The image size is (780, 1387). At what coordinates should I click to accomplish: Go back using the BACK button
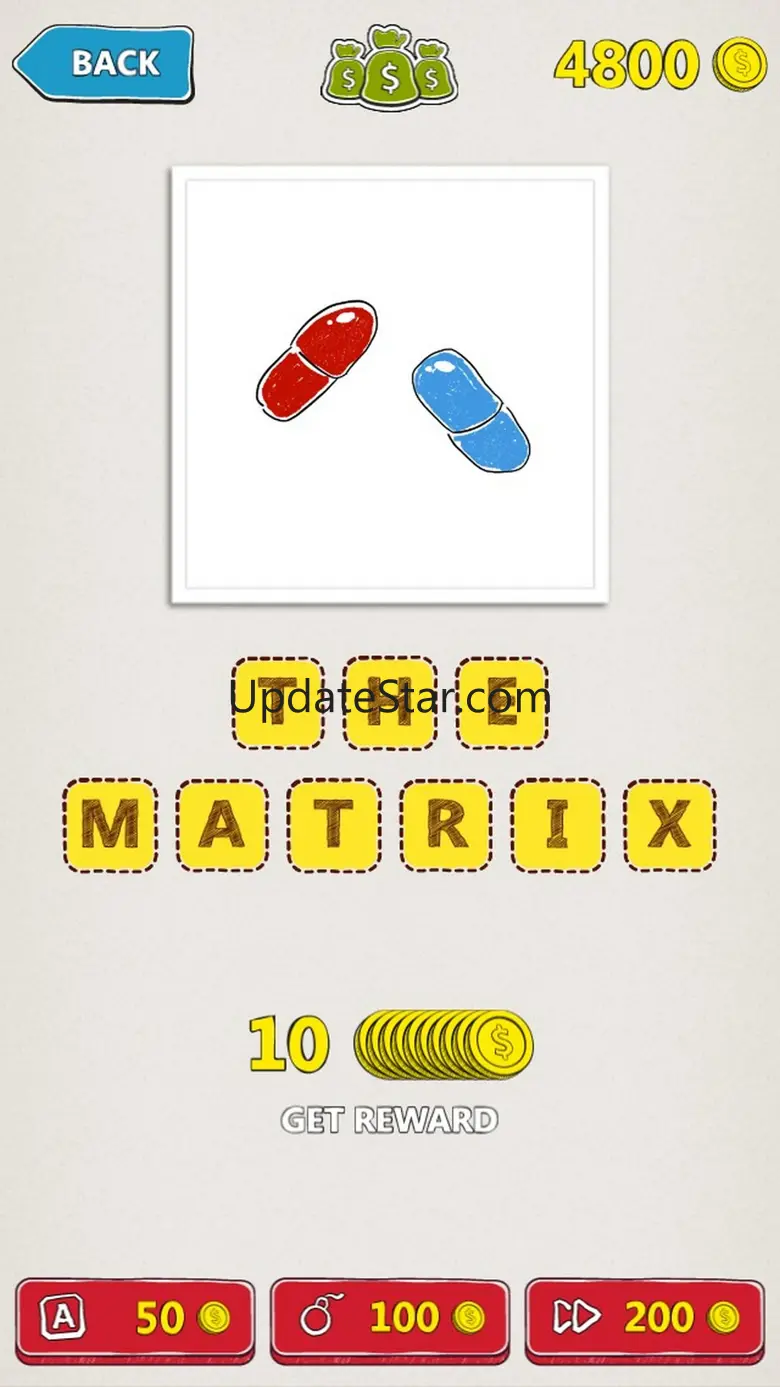coord(104,63)
